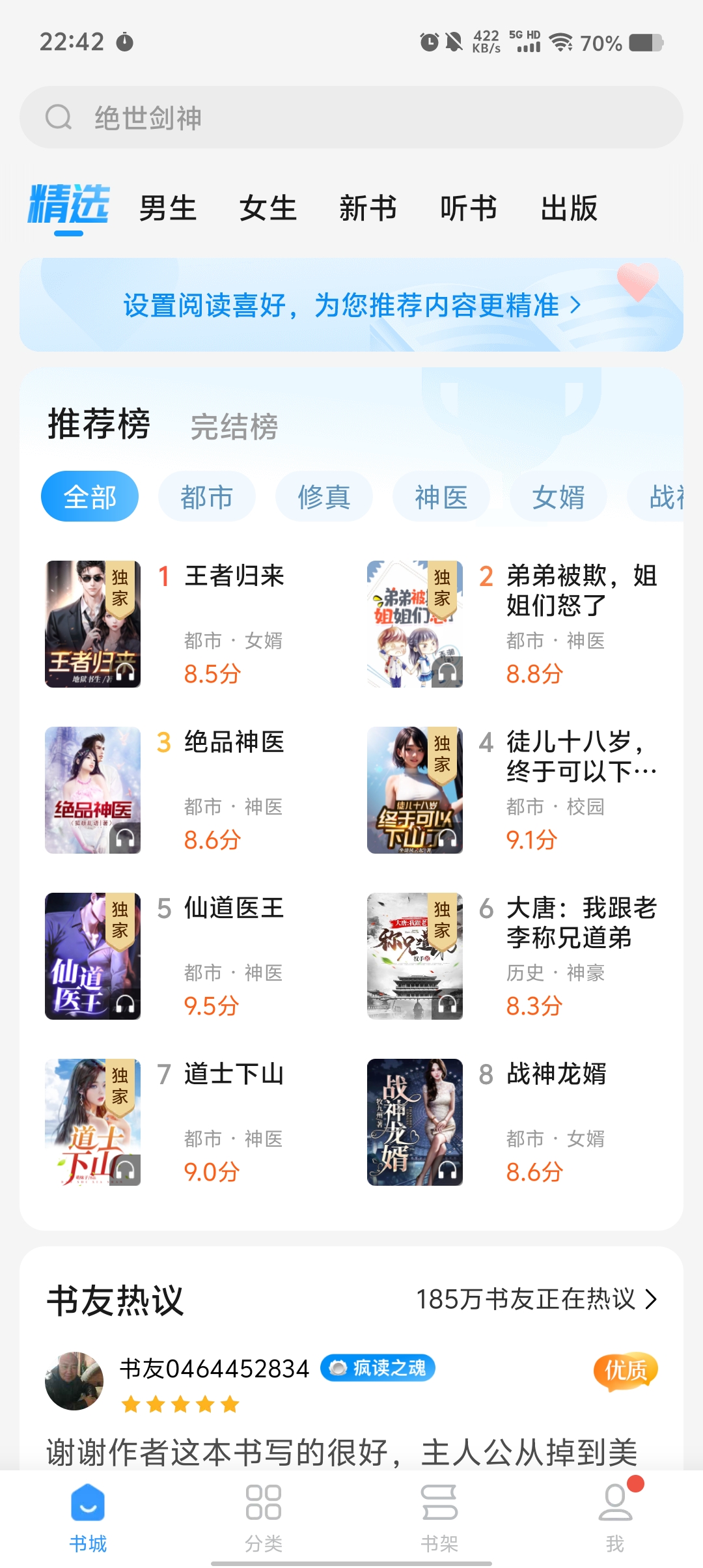Open the 设置阅读喜好 banner
The image size is (703, 1568).
[x=351, y=305]
